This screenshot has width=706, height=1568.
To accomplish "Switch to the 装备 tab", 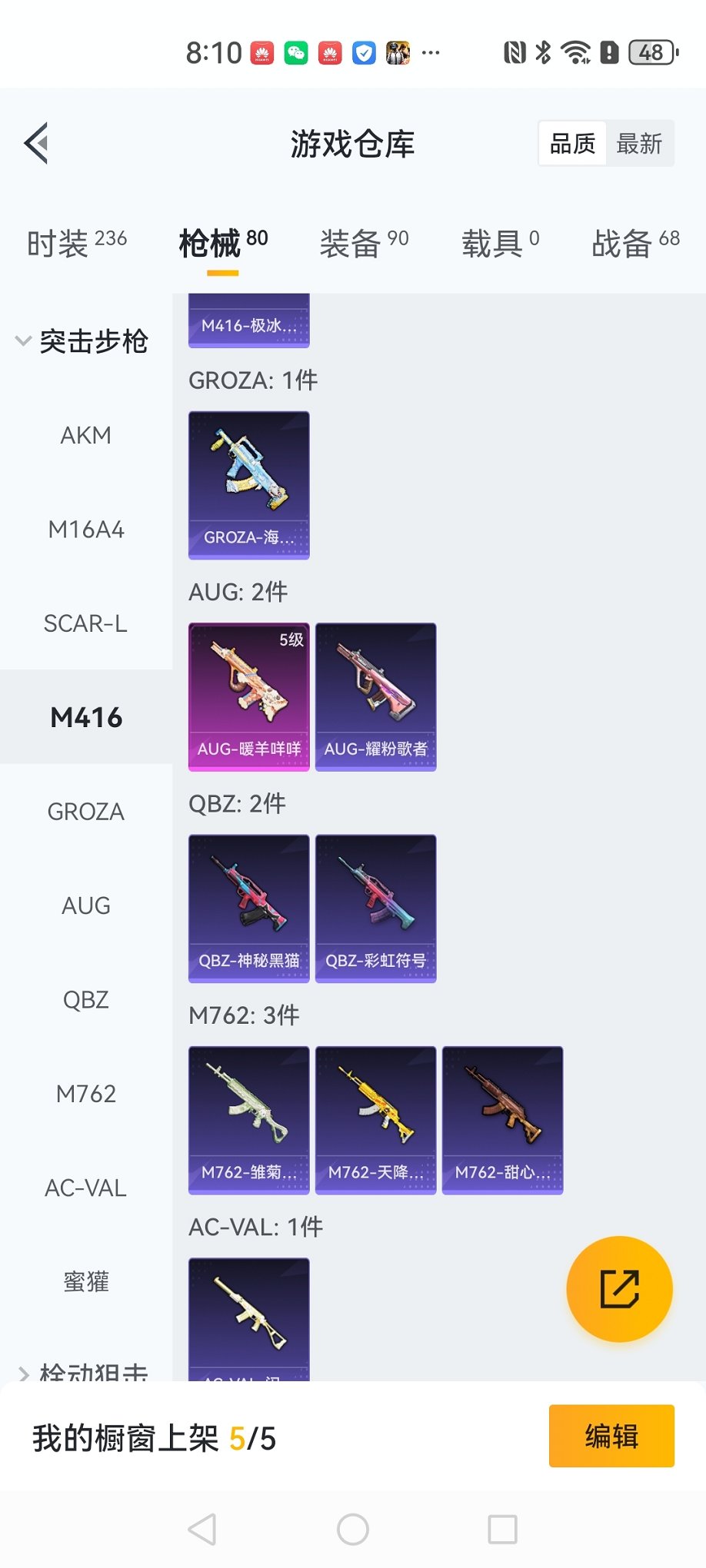I will coord(364,244).
